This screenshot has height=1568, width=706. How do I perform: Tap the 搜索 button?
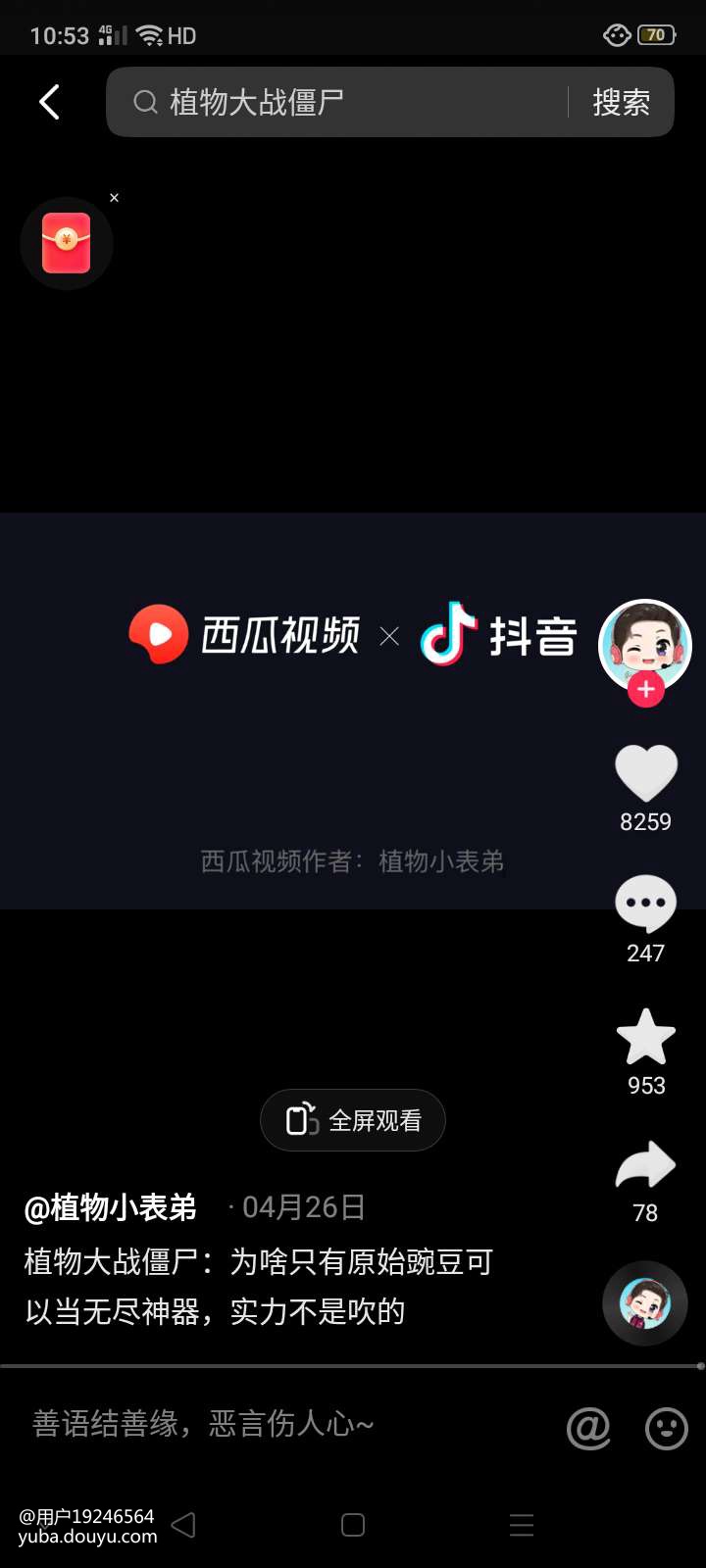click(x=621, y=102)
